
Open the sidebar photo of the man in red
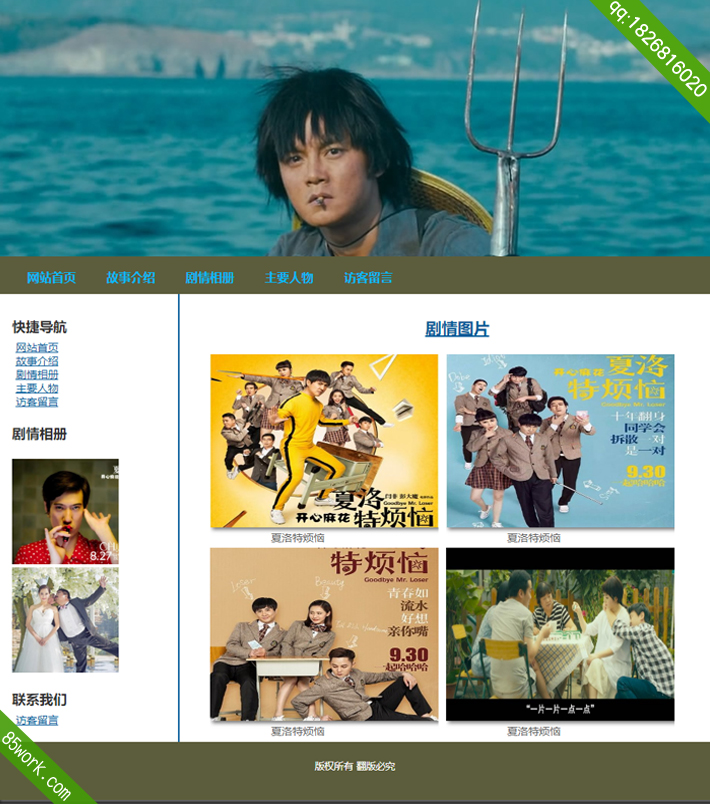coord(65,511)
